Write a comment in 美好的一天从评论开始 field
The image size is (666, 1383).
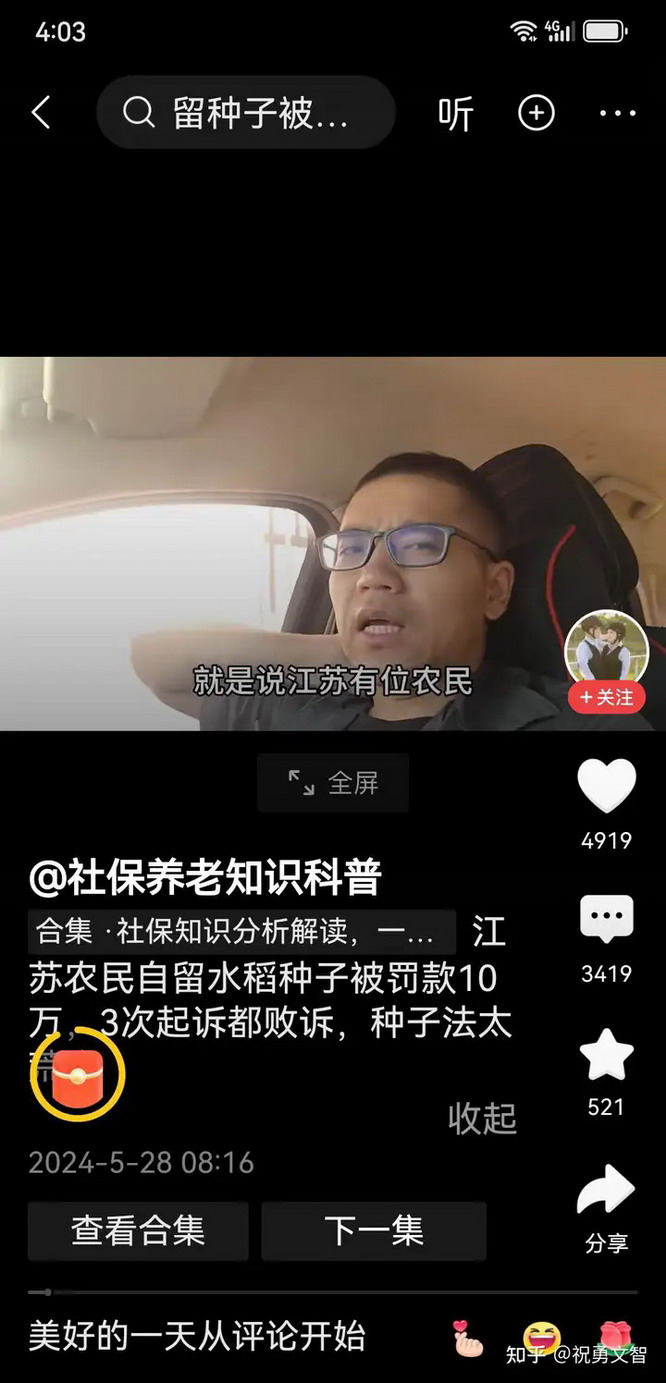[200, 1336]
